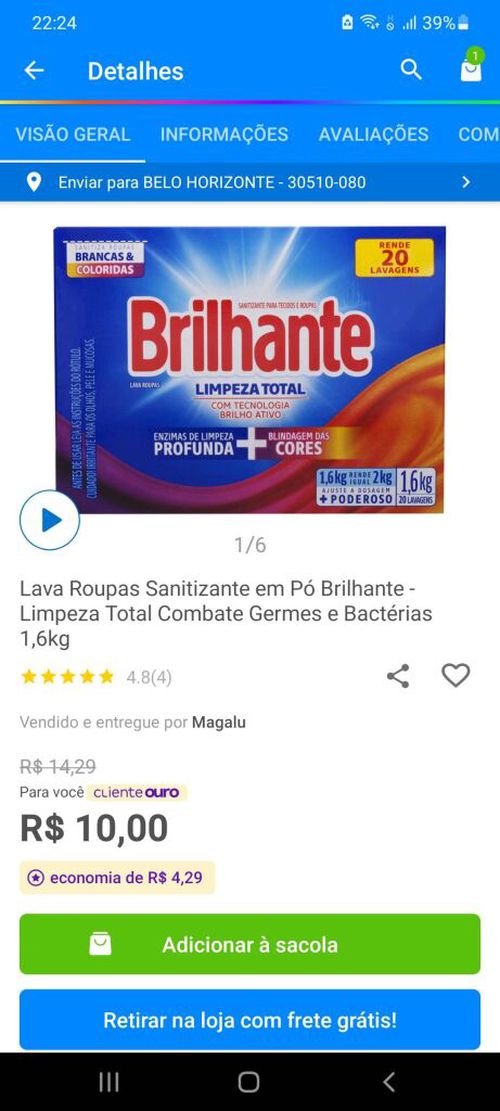Go to the system home screen
This screenshot has width=500, height=1111.
249,1082
